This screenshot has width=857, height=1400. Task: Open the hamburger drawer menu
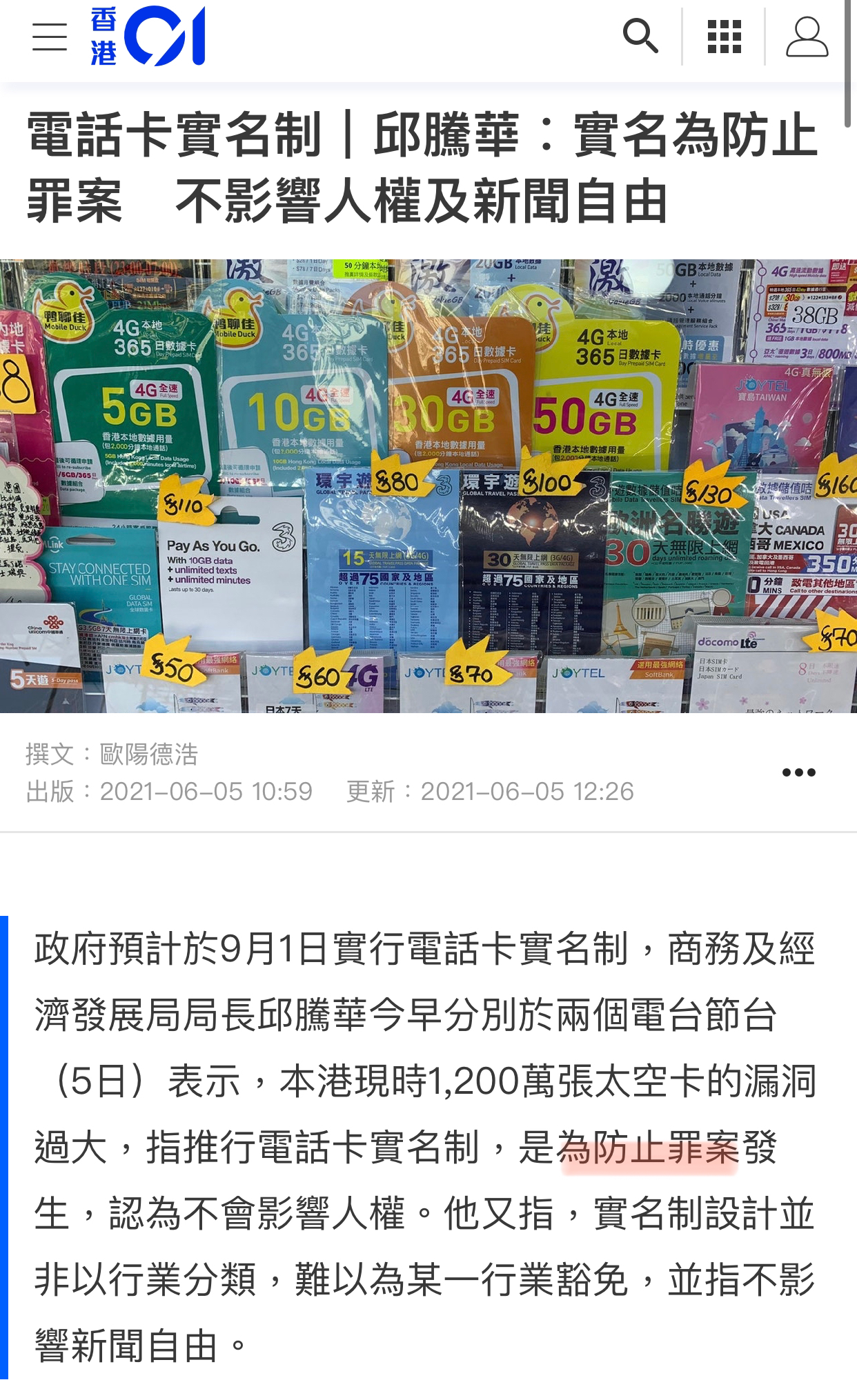pos(50,37)
